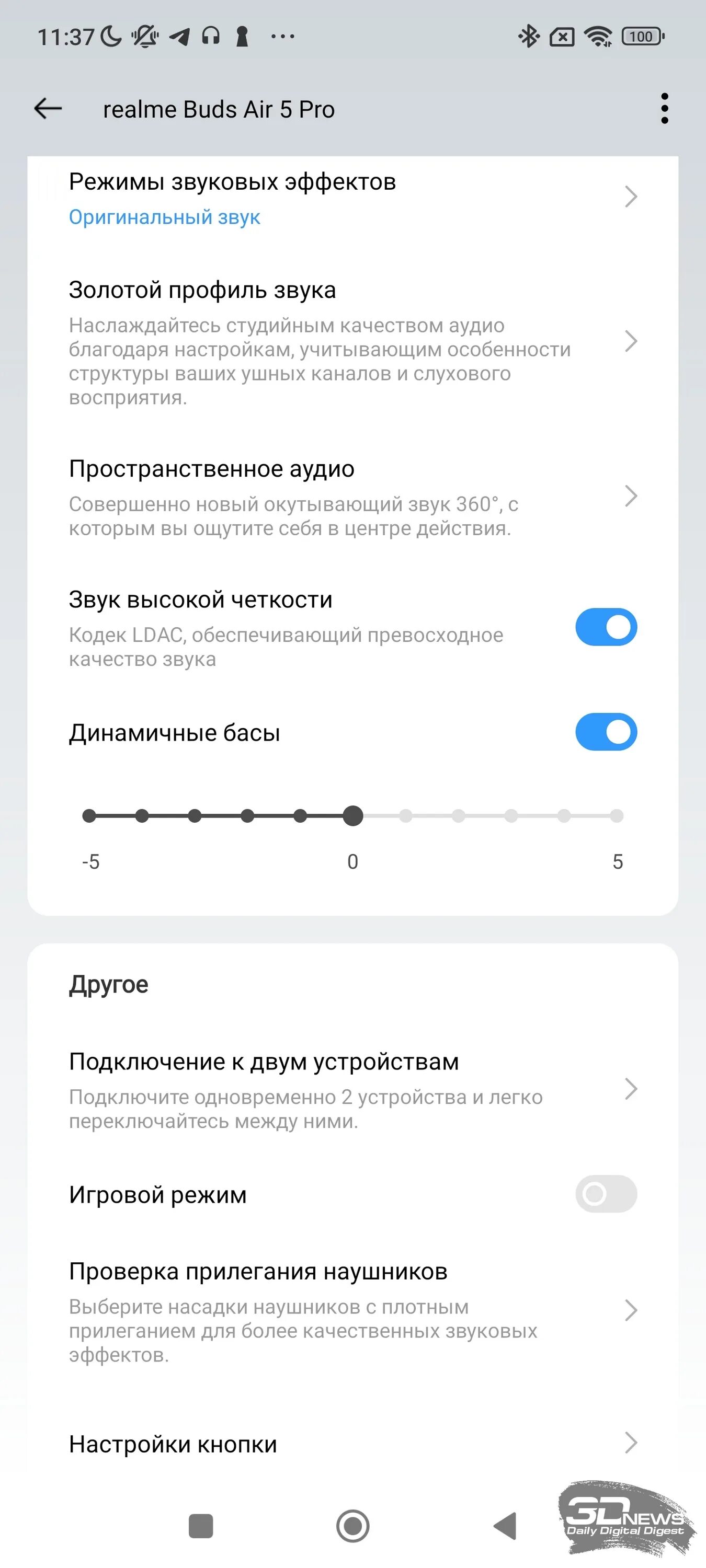Go back from realme Buds Air 5 Pro
This screenshot has width=706, height=1568.
click(48, 109)
